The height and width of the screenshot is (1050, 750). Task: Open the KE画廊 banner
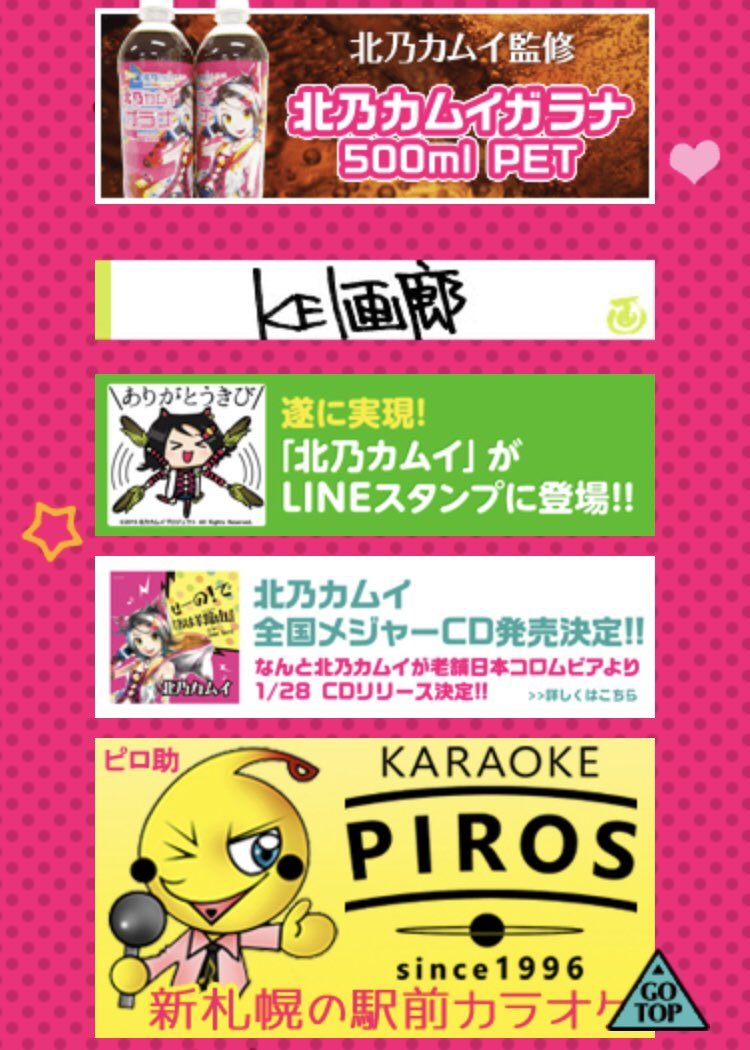pos(375,300)
